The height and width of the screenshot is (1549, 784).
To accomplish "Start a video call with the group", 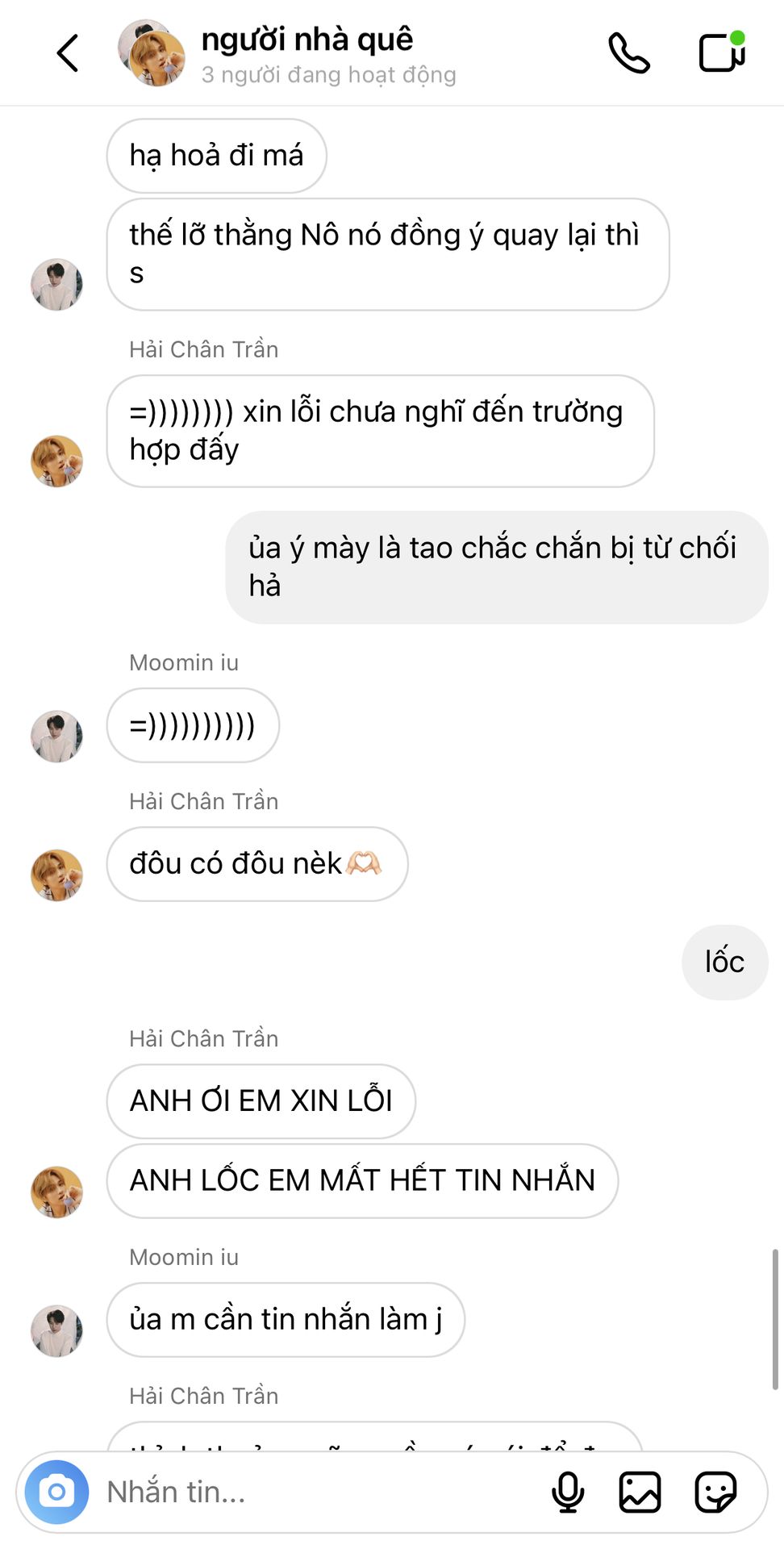I will 722,52.
